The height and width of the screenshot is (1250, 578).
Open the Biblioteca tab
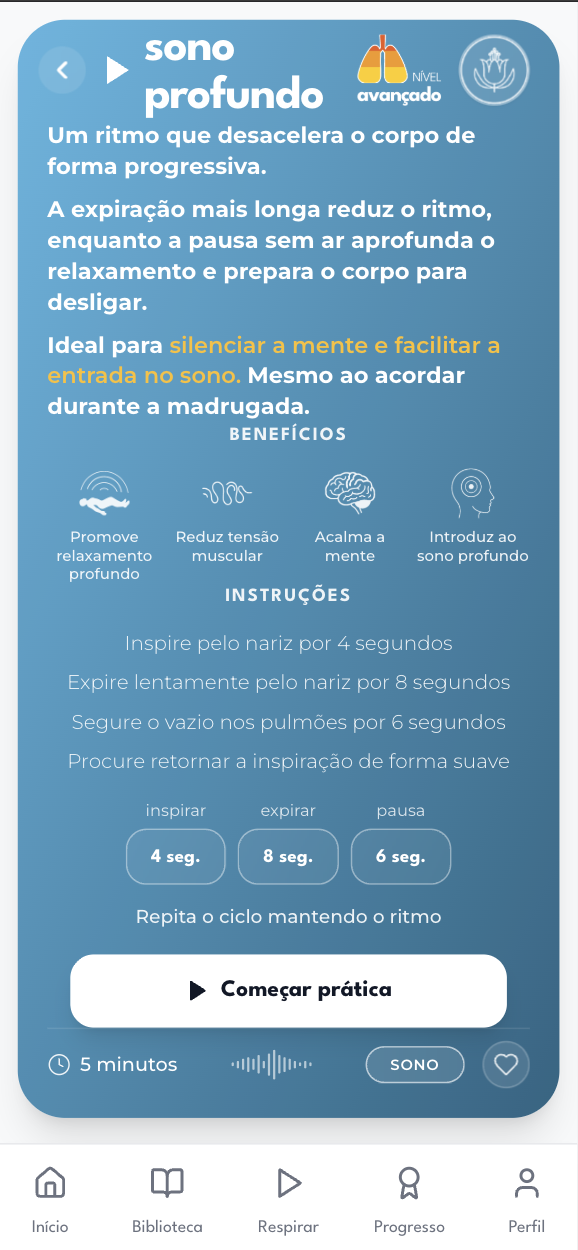167,1200
